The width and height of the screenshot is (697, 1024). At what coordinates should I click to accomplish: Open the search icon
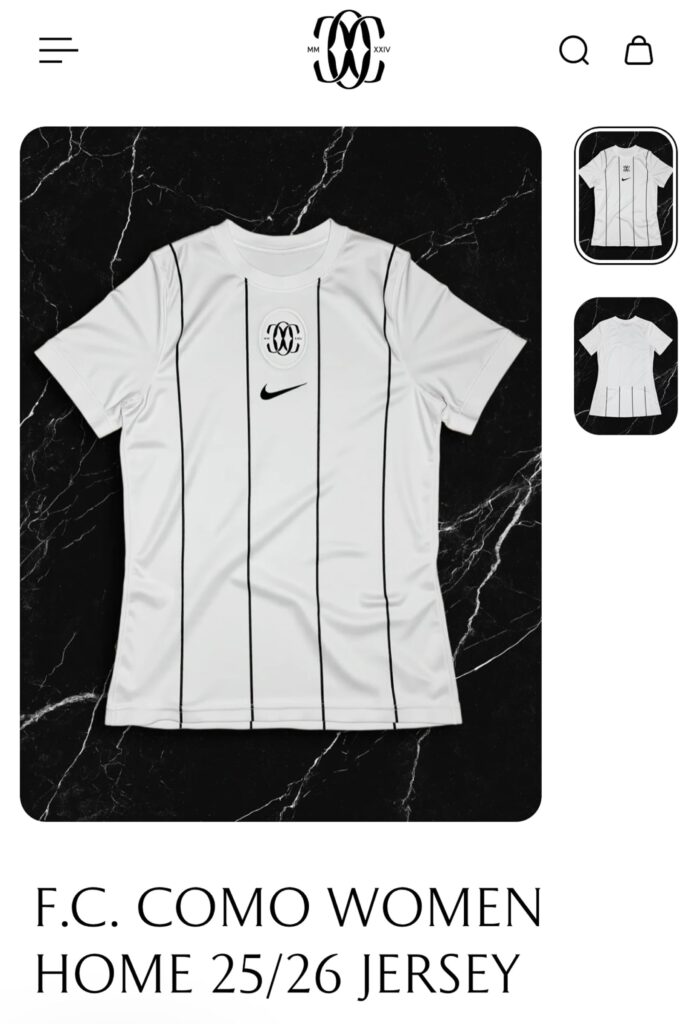pos(573,50)
